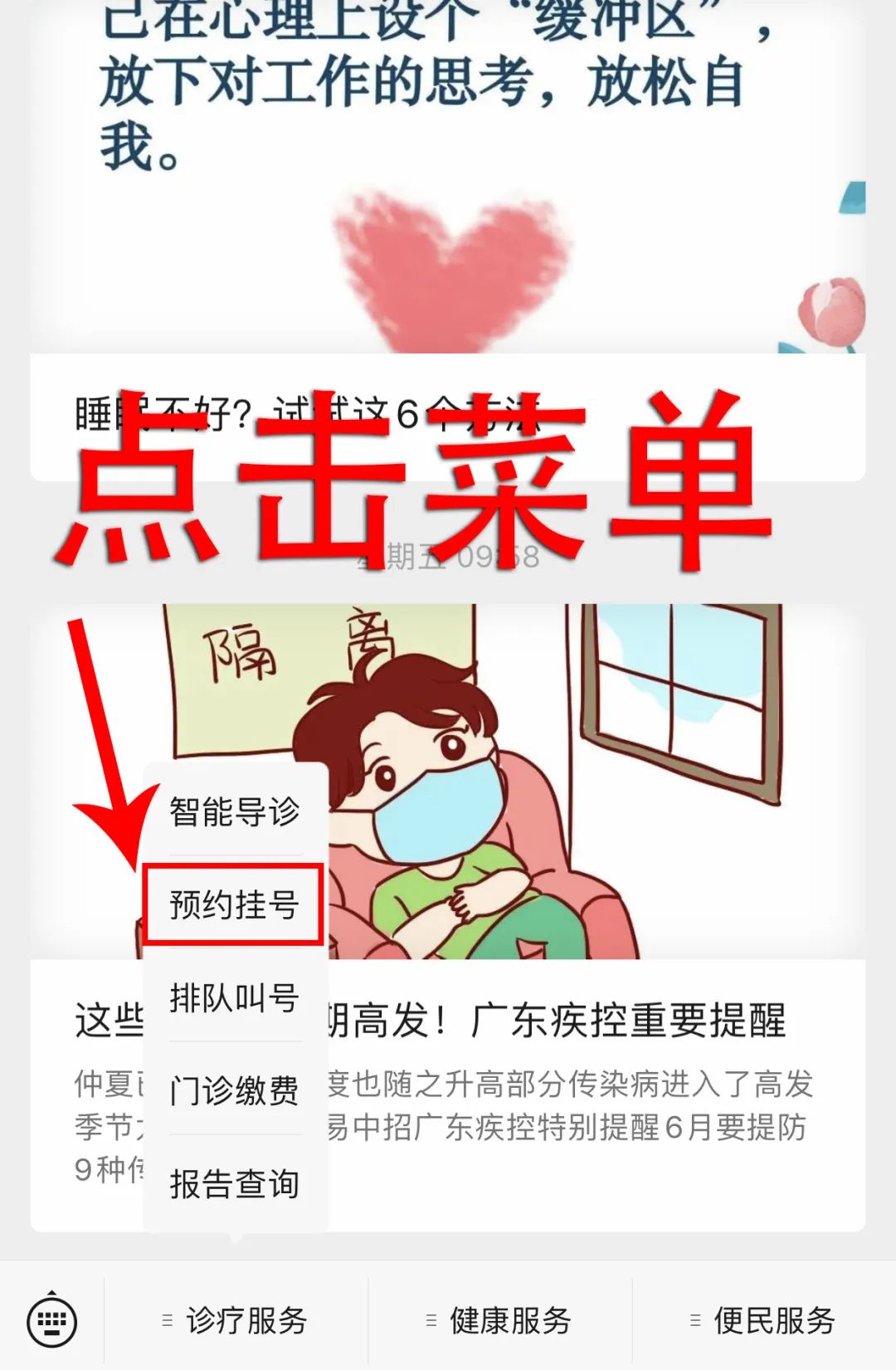Select 智能导诊 from the popup menu
The width and height of the screenshot is (896, 1370).
point(235,811)
